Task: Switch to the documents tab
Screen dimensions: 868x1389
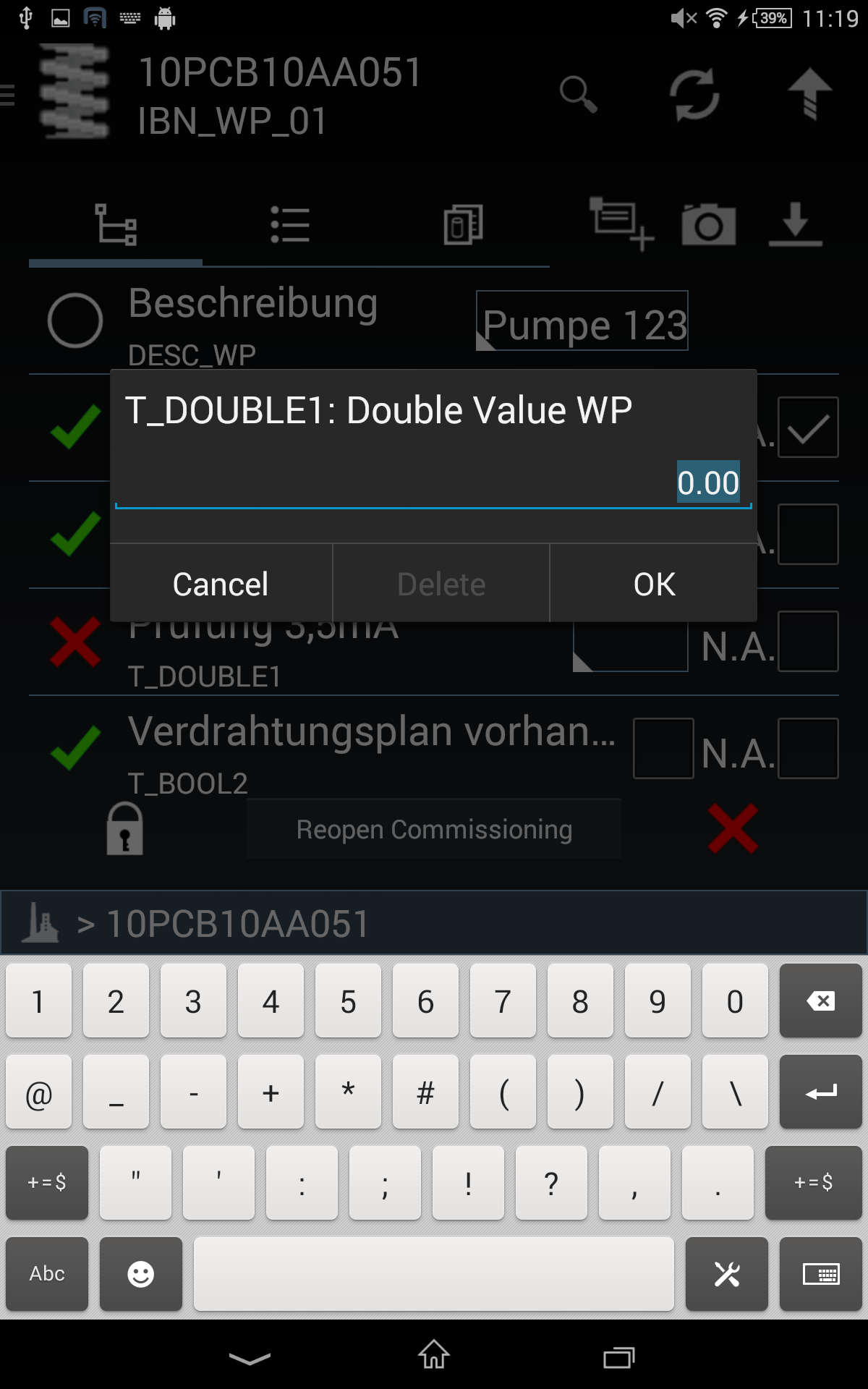Action: point(463,224)
